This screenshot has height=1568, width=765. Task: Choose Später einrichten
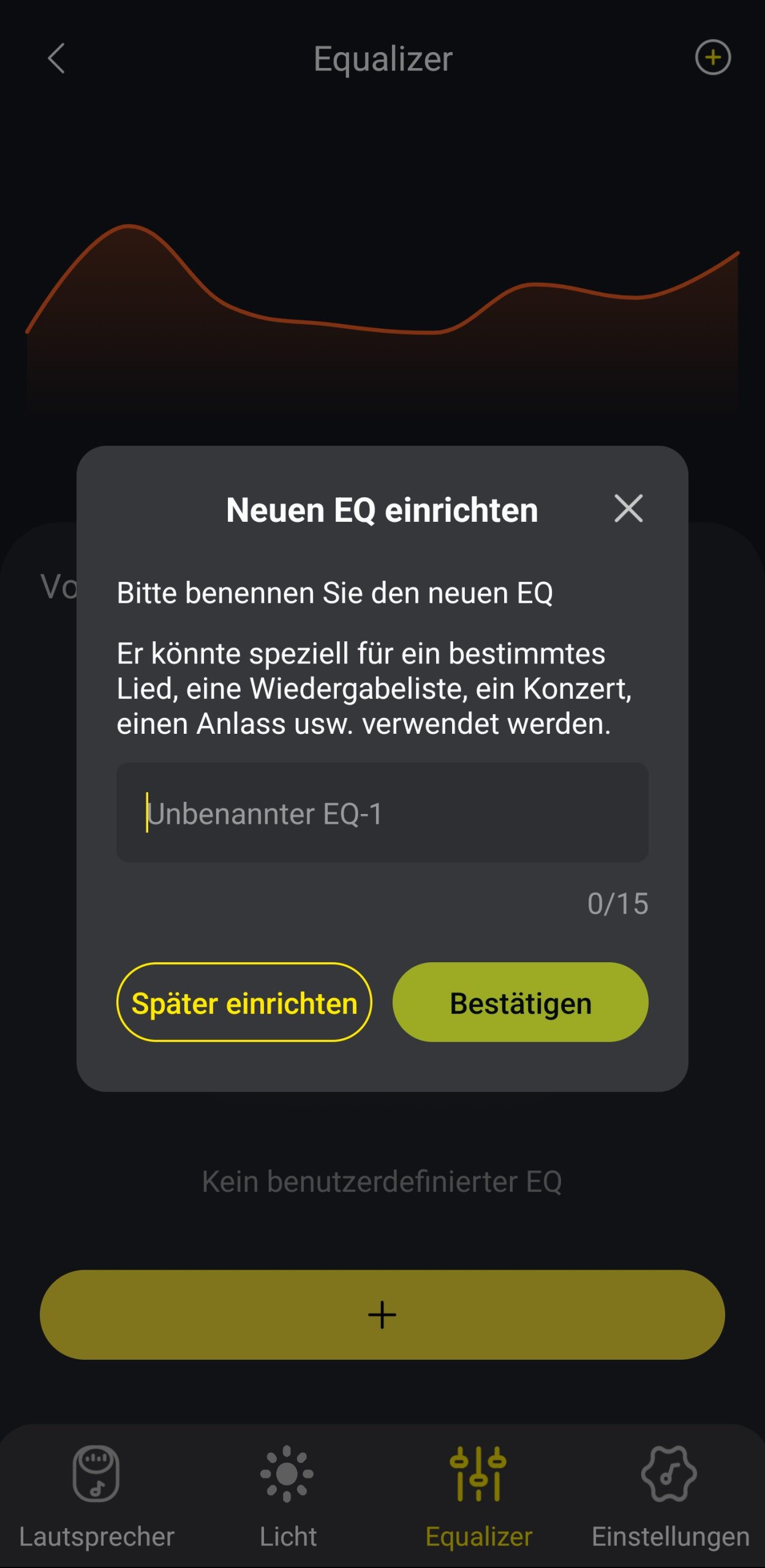click(x=244, y=1002)
